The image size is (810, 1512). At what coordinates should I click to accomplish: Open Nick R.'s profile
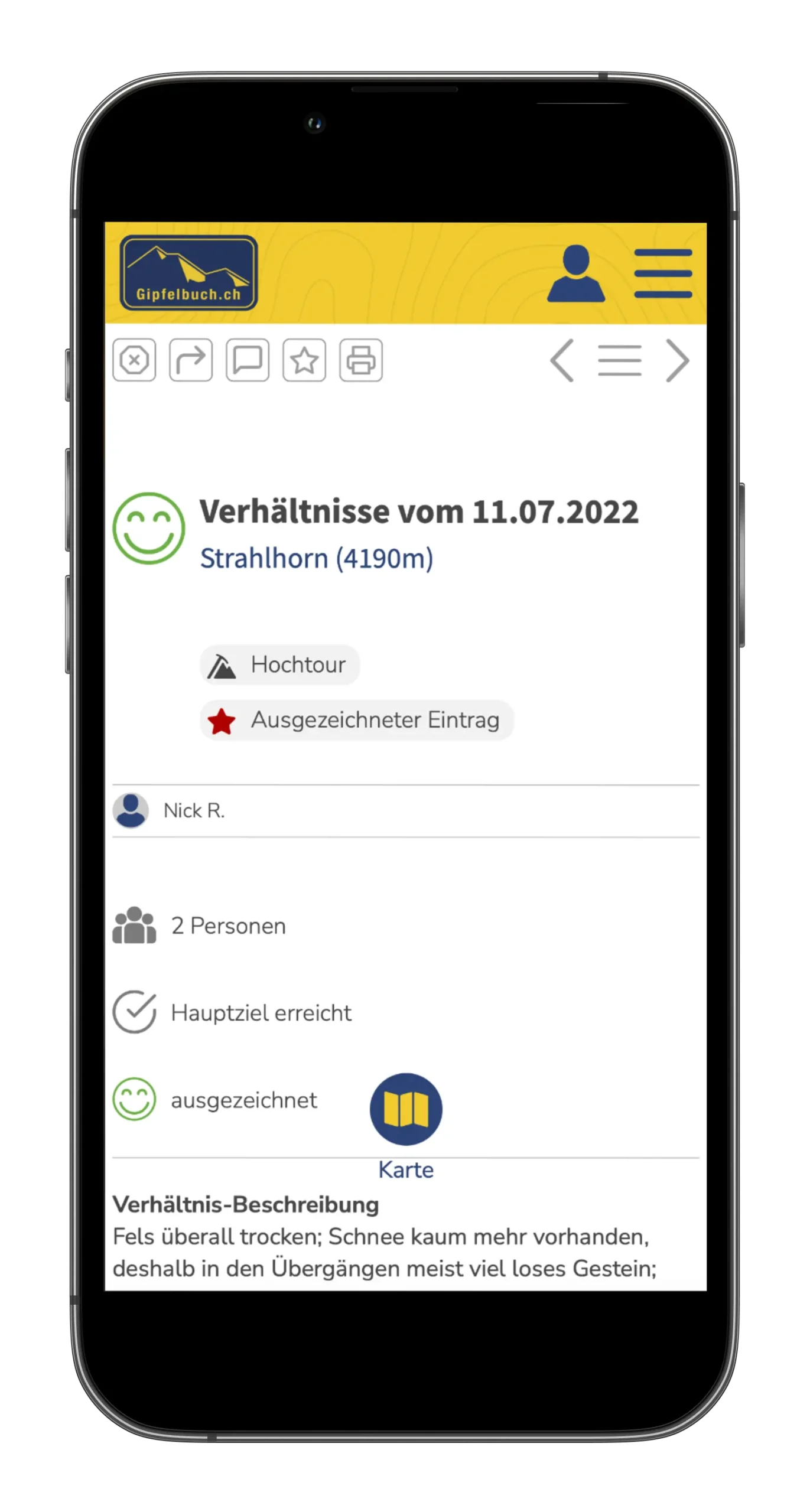click(x=194, y=811)
